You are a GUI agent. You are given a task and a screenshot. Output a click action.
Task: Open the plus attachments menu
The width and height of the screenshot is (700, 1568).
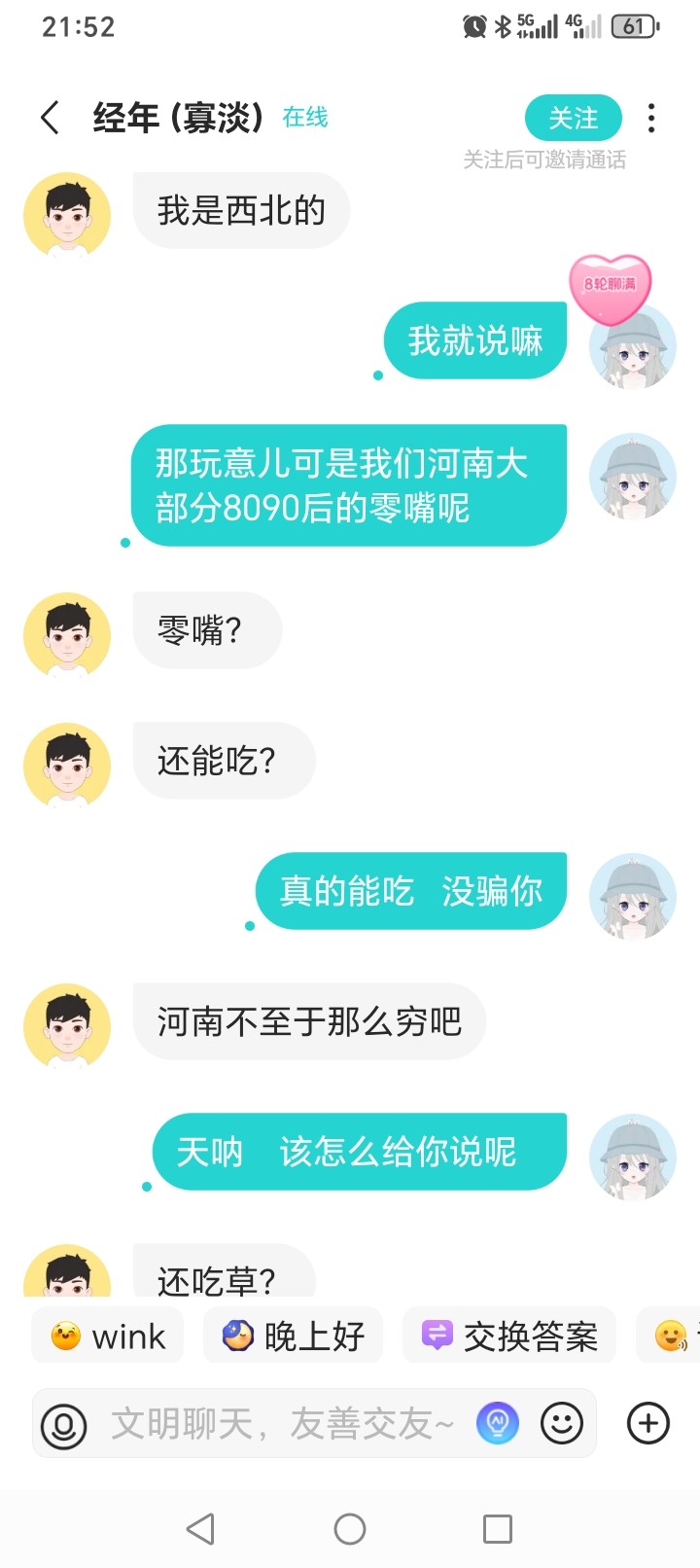point(648,1424)
